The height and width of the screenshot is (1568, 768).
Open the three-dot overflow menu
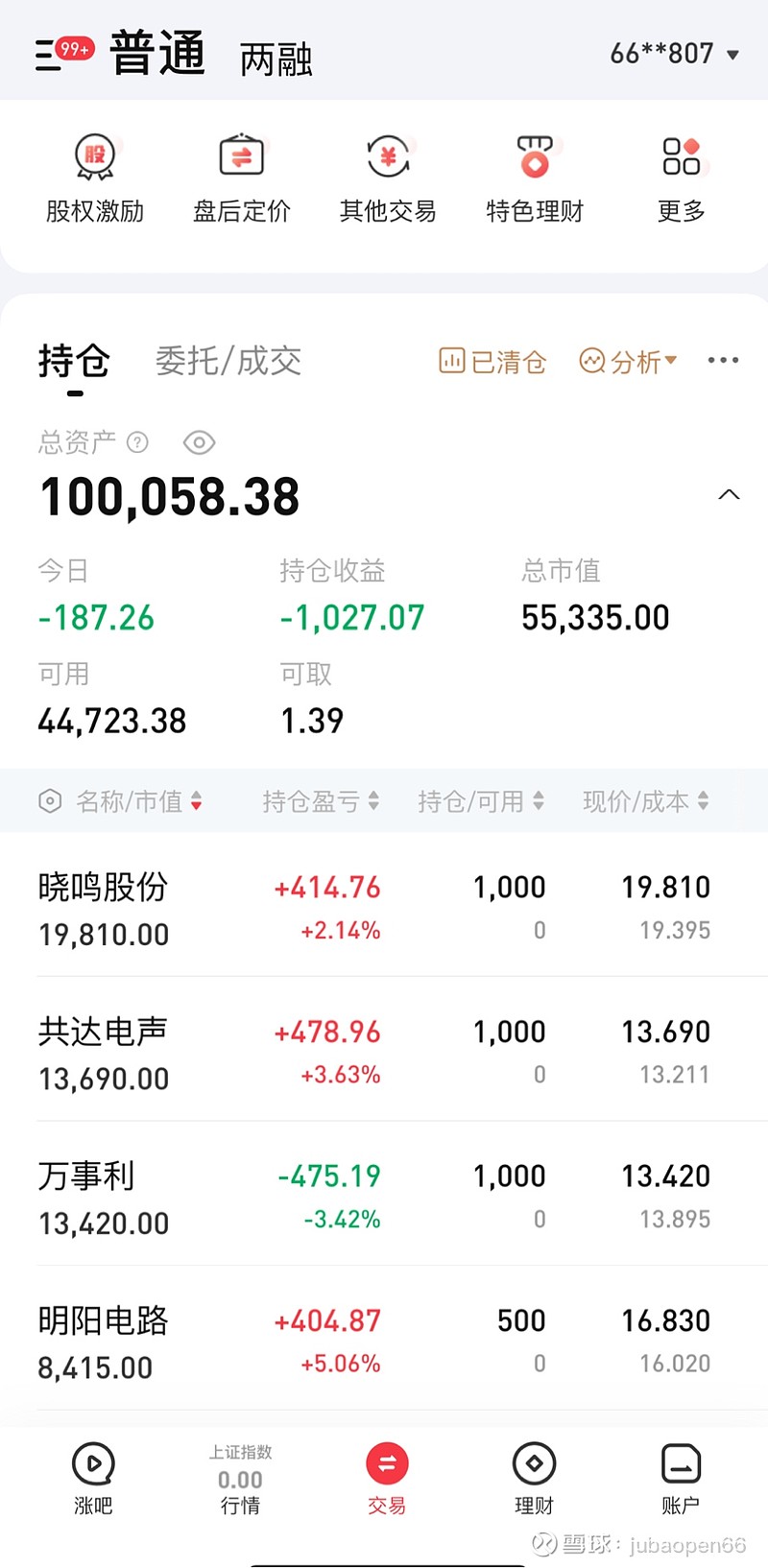(x=723, y=361)
